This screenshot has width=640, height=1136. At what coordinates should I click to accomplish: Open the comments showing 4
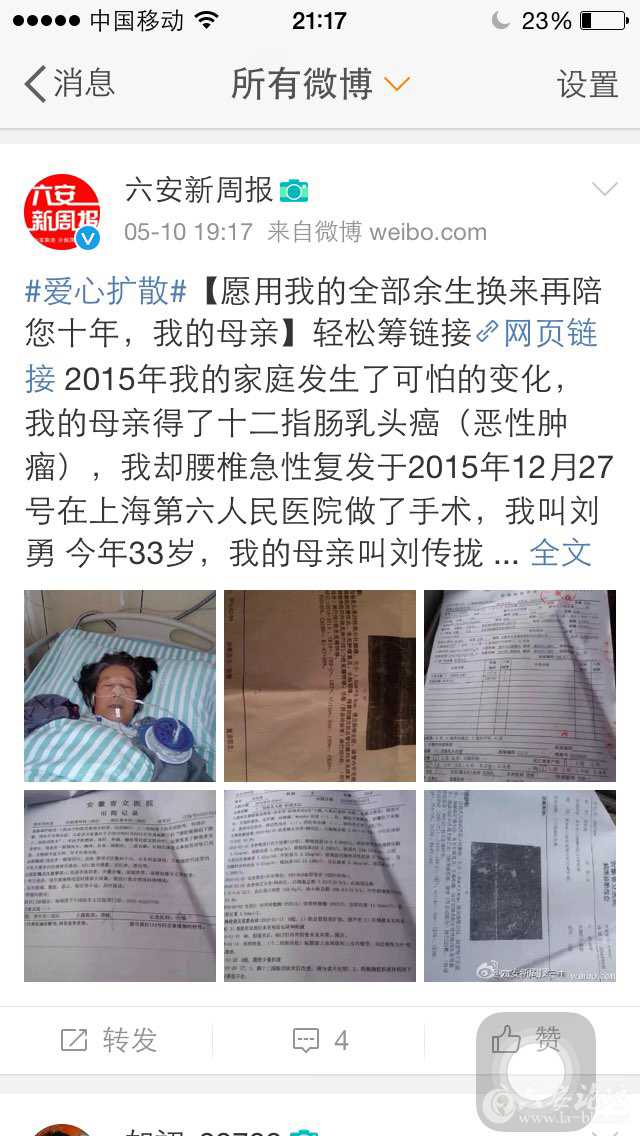click(x=320, y=1040)
